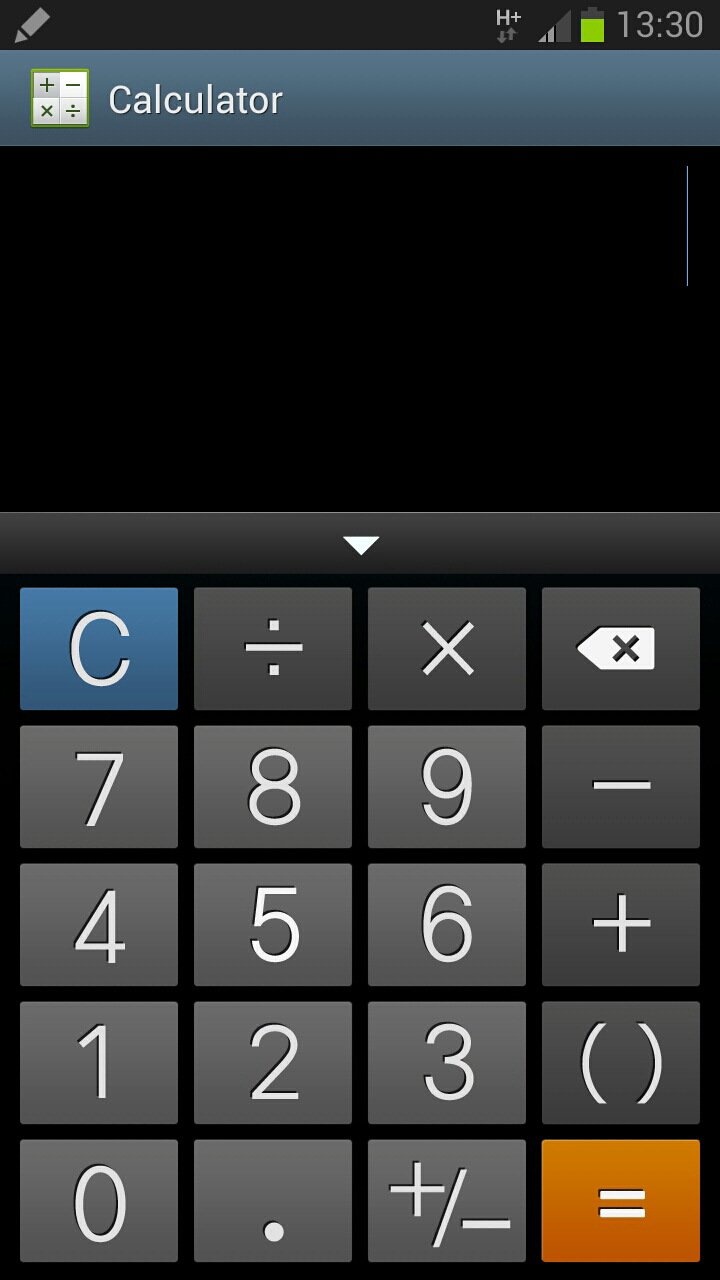
Task: Enter the digit 5
Action: click(273, 925)
